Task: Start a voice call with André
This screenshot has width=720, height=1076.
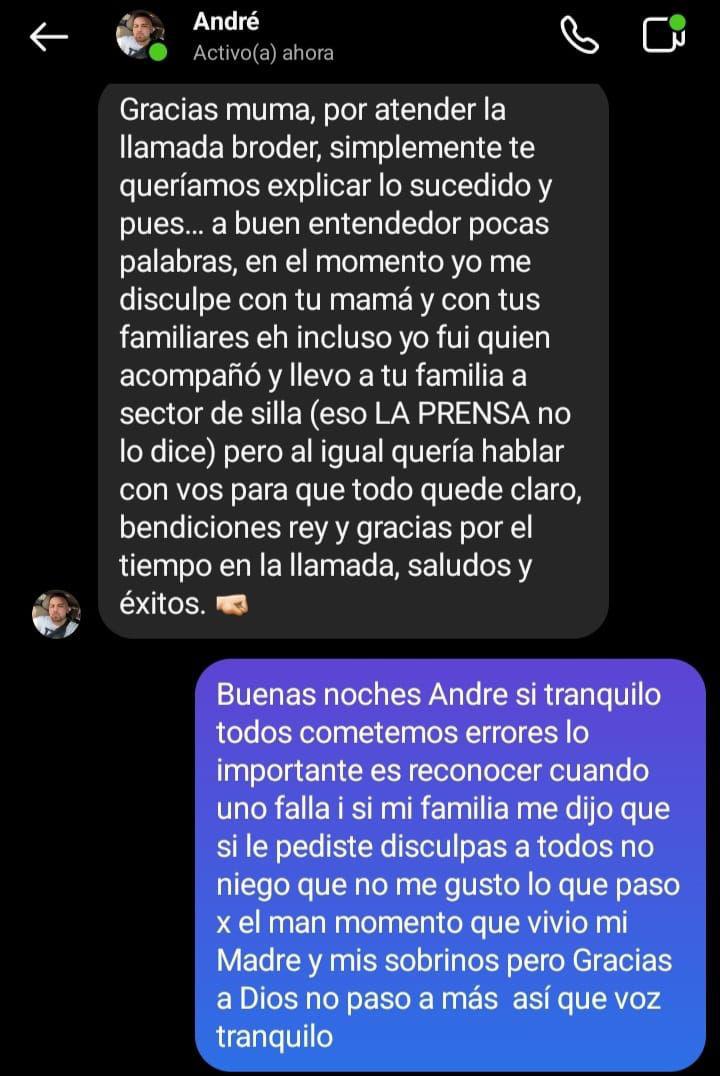Action: tap(579, 33)
